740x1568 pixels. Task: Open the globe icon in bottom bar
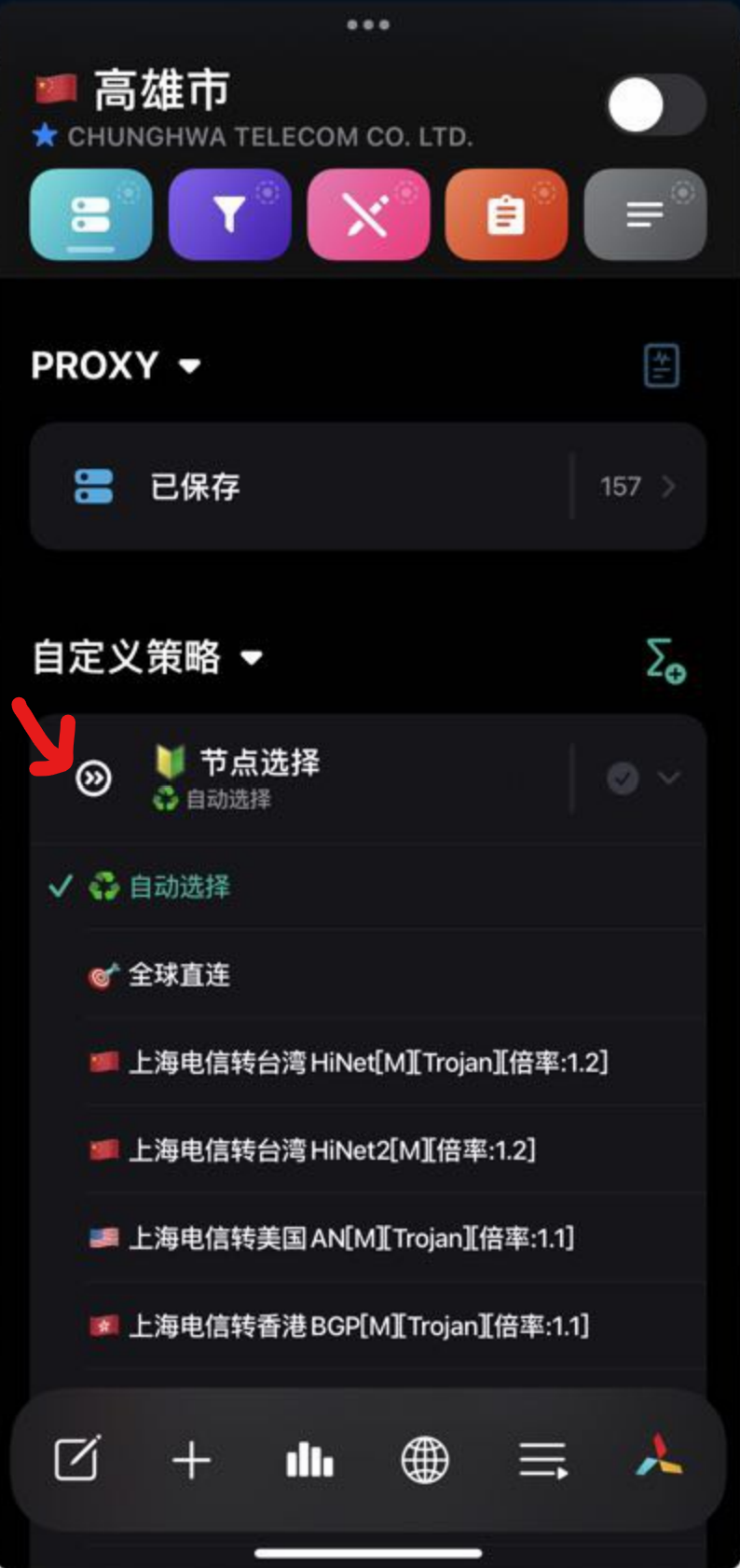point(425,1459)
